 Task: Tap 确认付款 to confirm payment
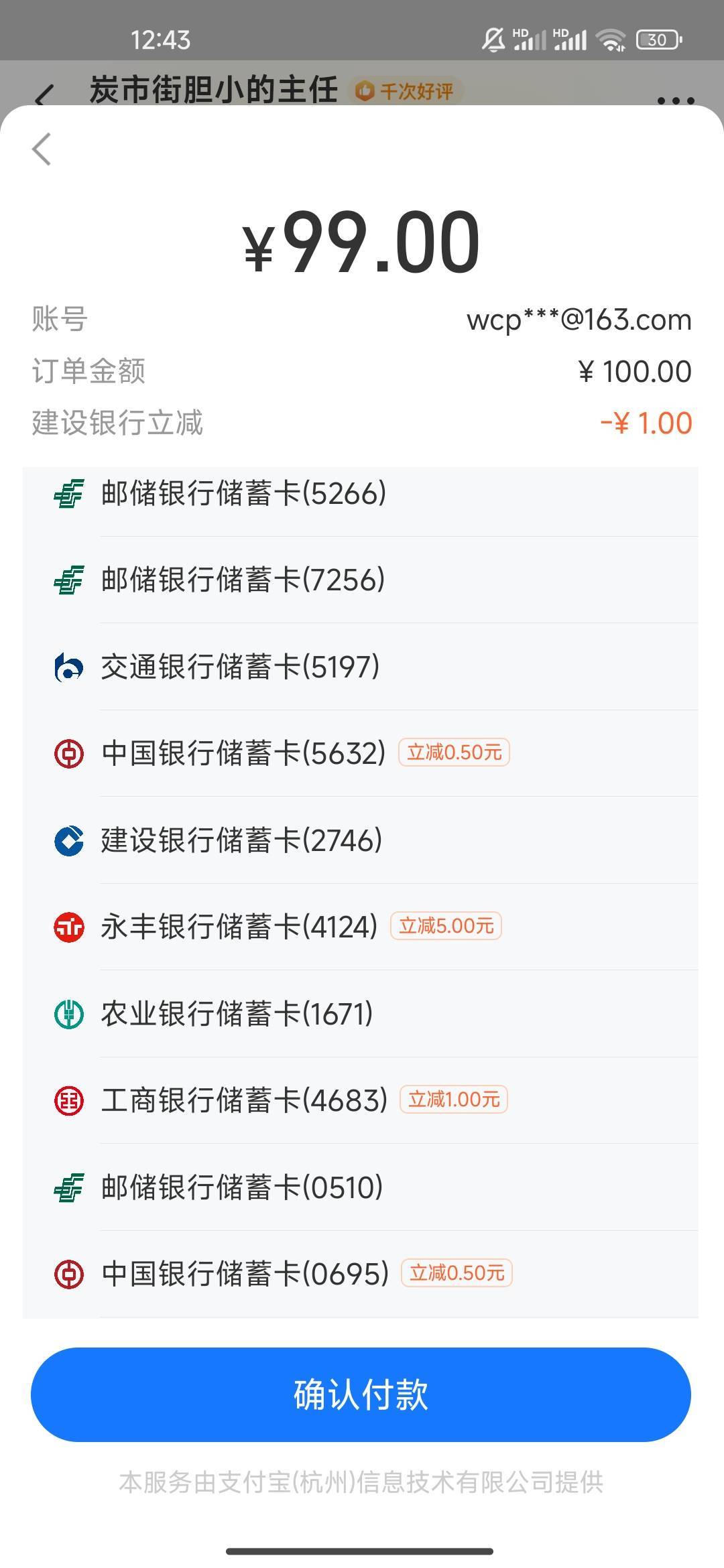361,1394
